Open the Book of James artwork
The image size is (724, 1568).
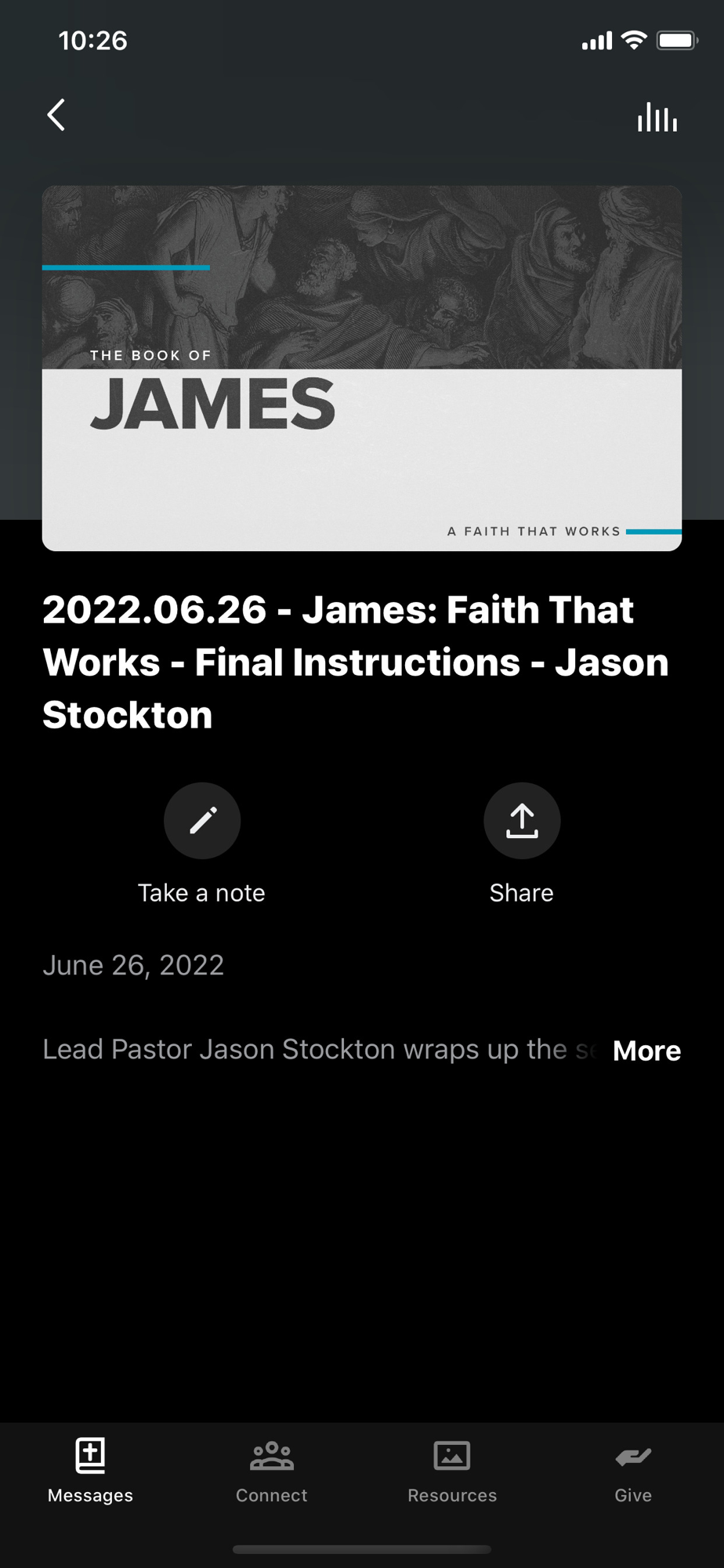[362, 368]
